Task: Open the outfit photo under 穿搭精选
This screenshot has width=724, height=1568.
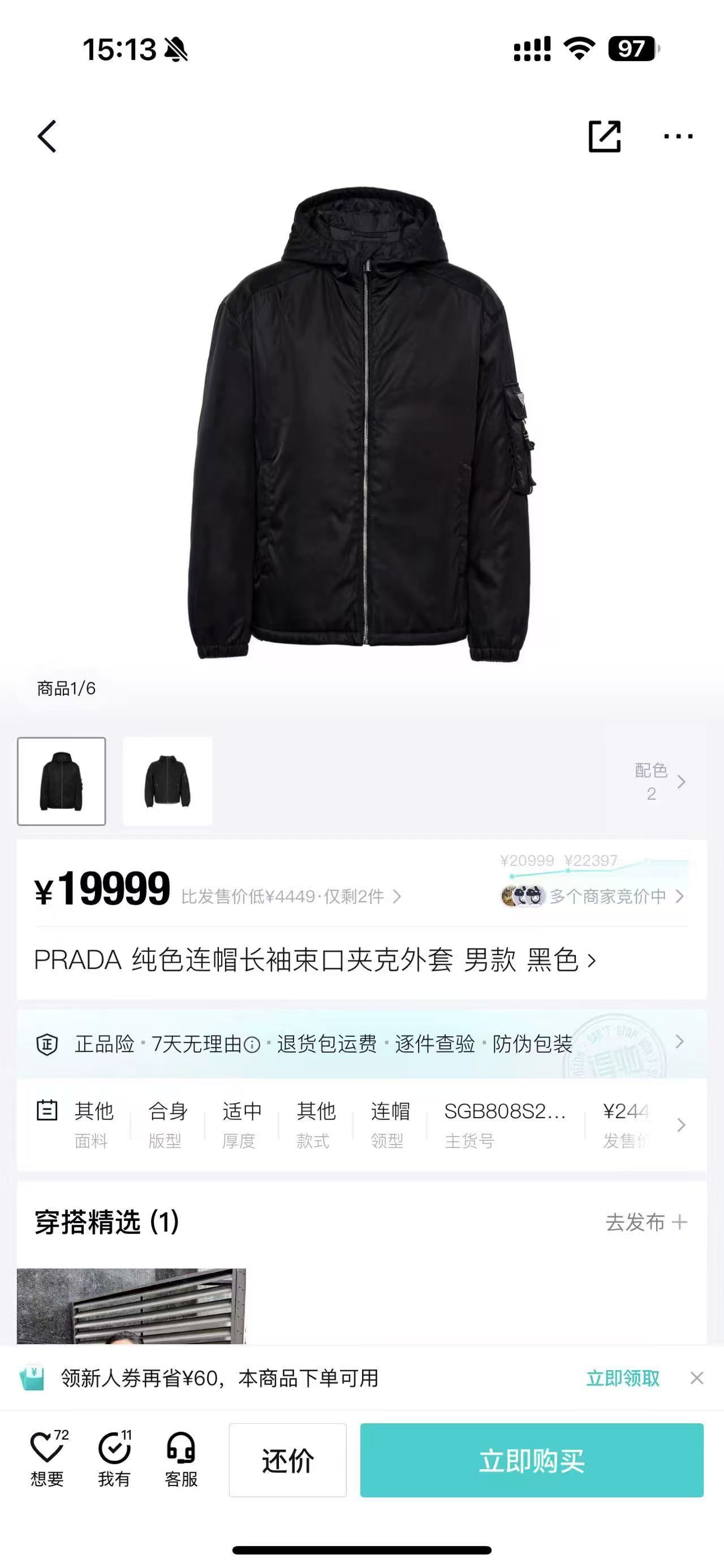Action: click(131, 1306)
